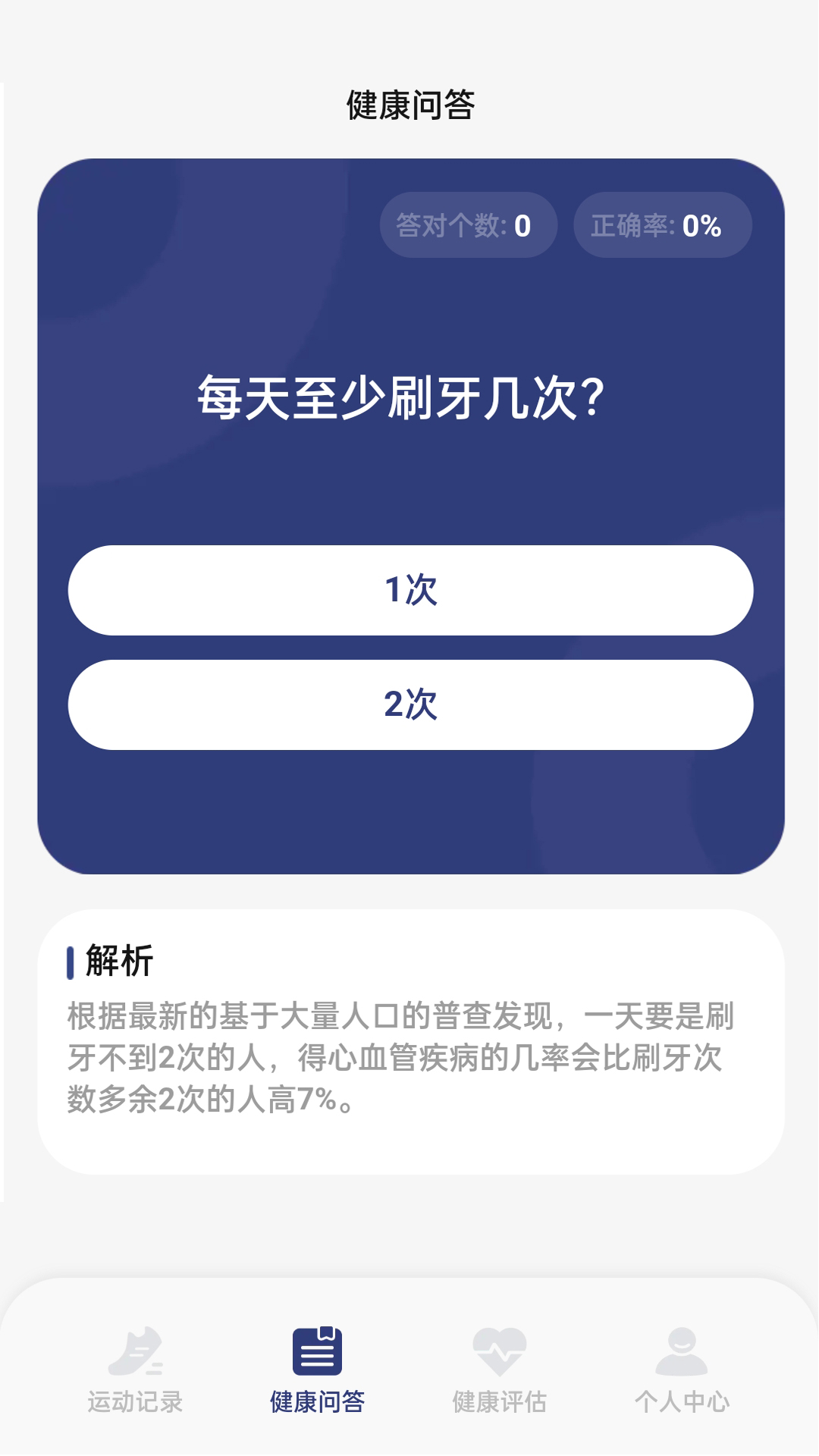The height and width of the screenshot is (1456, 819).
Task: Pick the second answer pill in the quiz
Action: click(409, 706)
